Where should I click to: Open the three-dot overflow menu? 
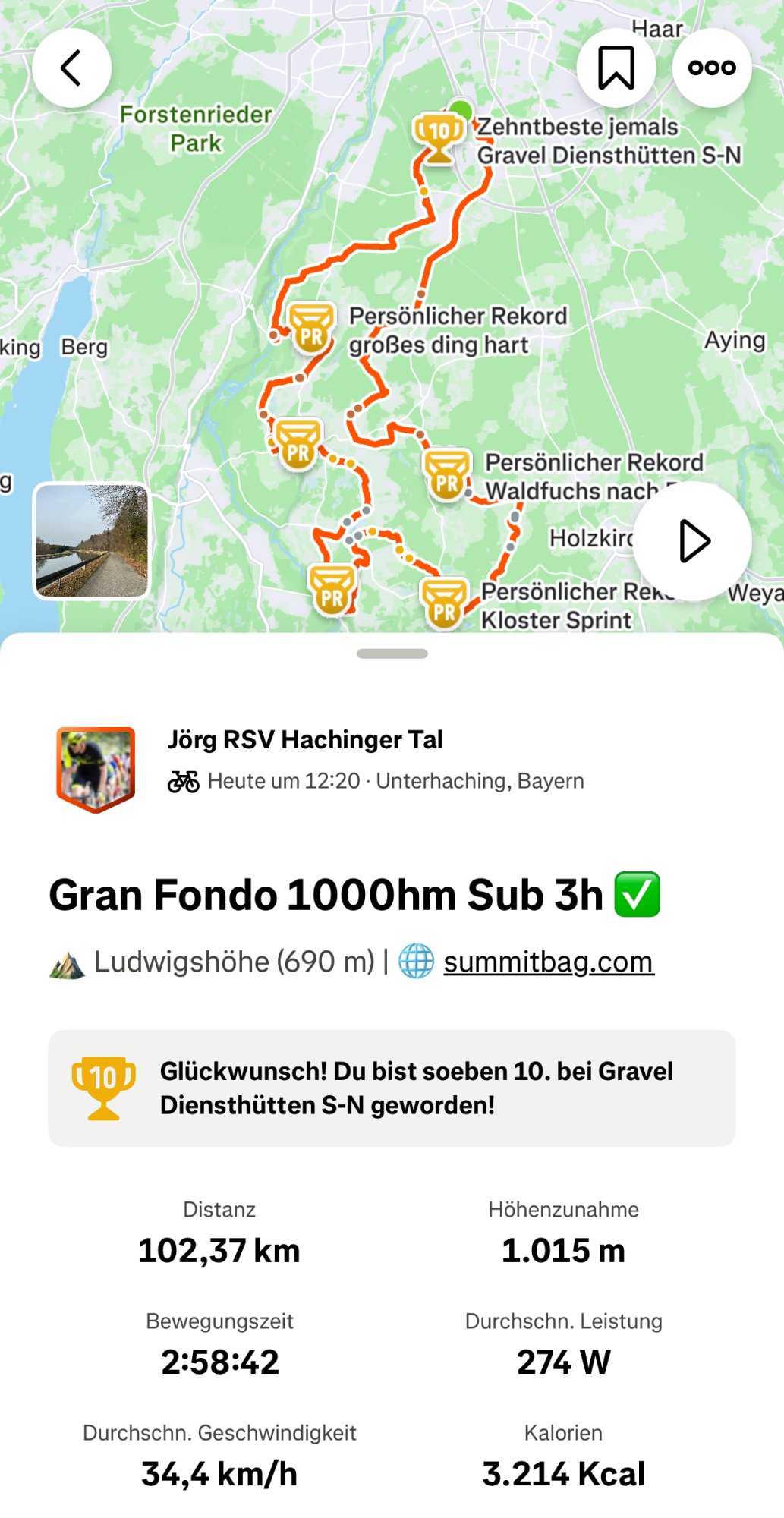tap(711, 68)
